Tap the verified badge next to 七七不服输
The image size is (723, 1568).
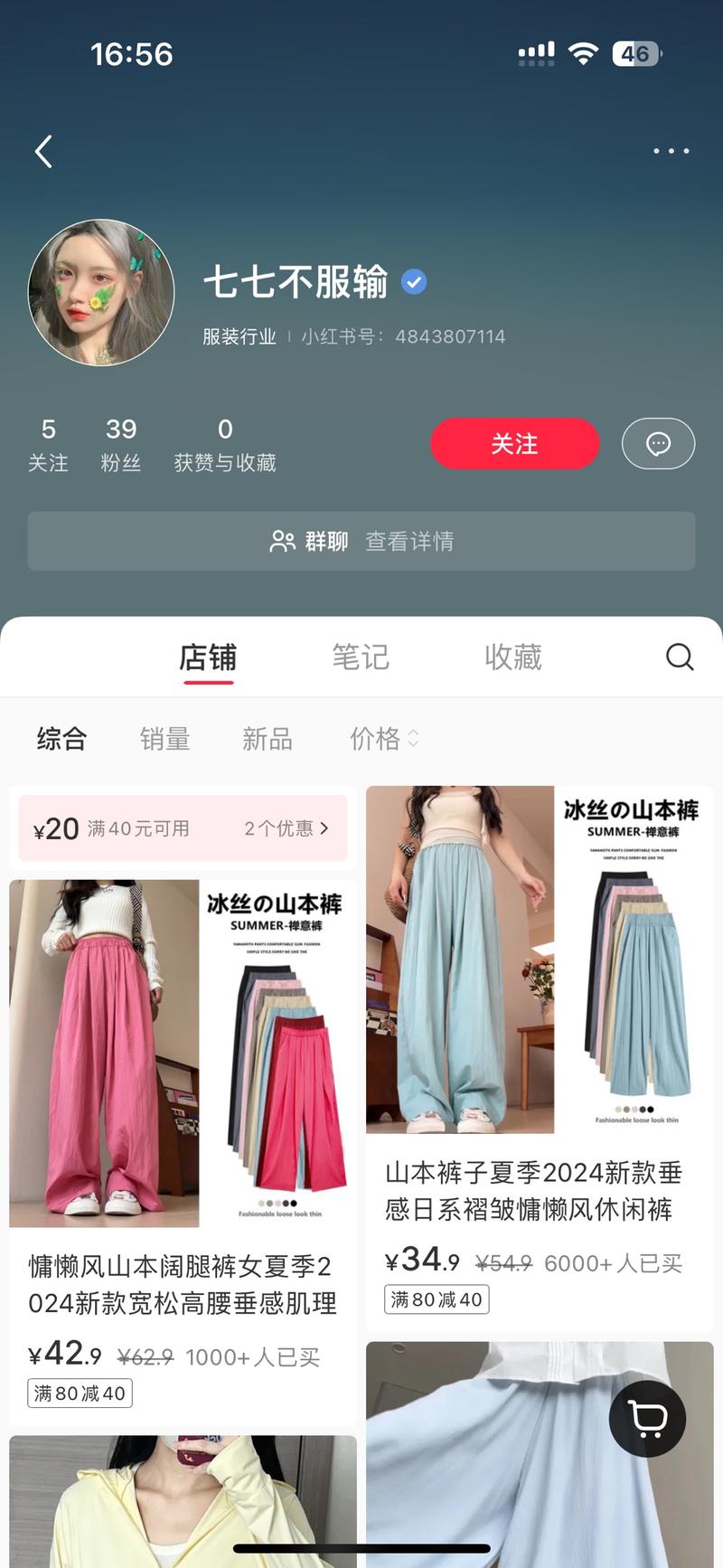tap(414, 282)
